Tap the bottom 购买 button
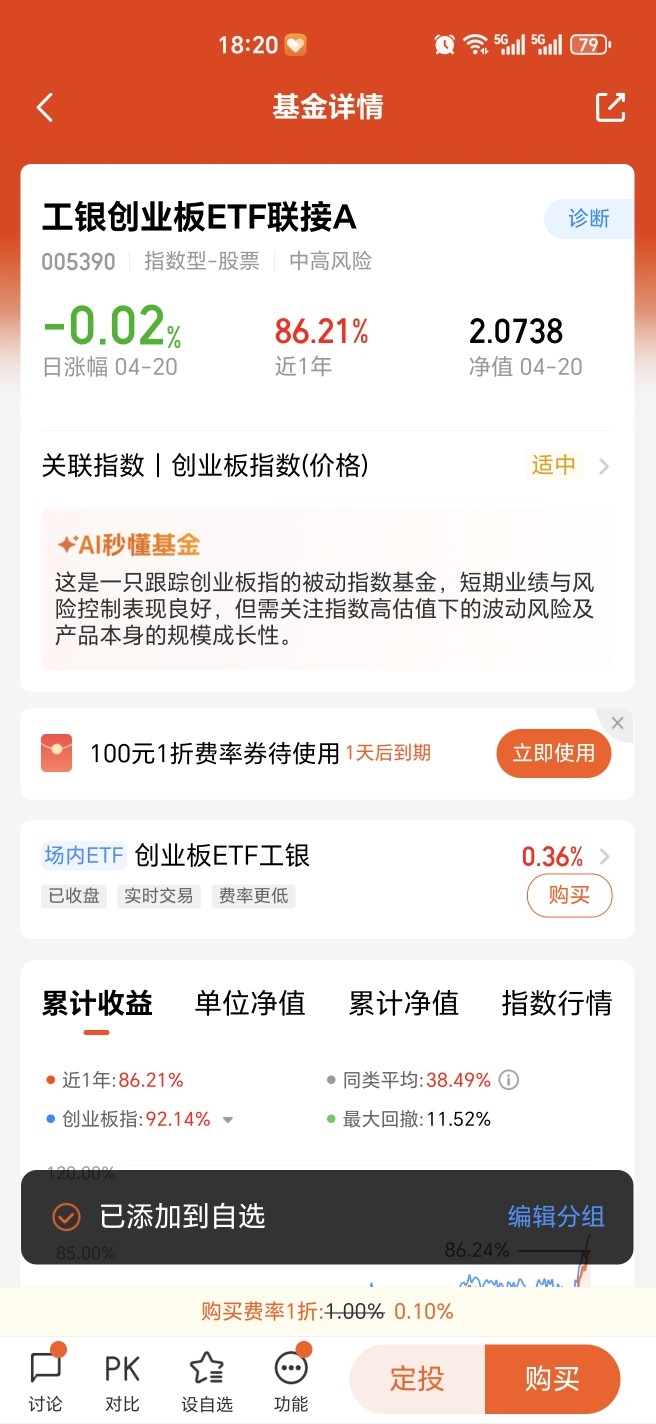656x1424 pixels. tap(552, 1379)
